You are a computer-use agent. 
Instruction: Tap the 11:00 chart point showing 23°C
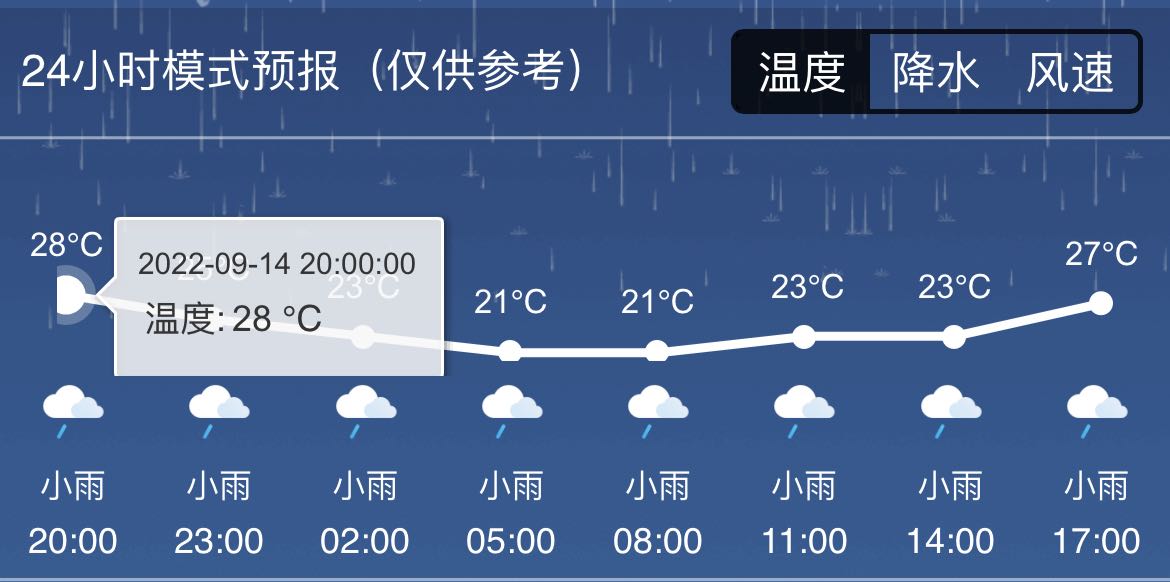click(804, 336)
